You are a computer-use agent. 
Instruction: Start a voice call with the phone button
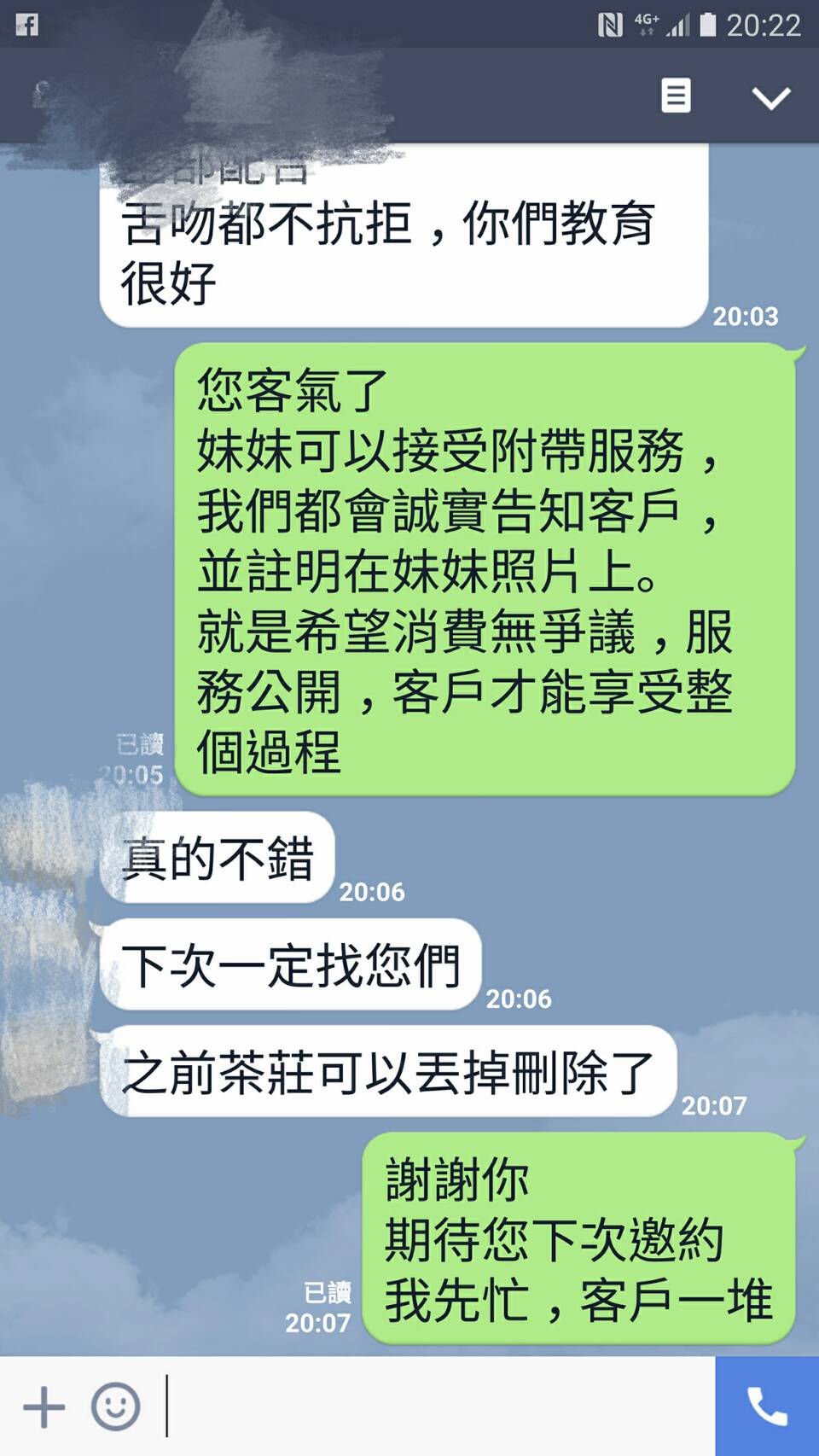[767, 1406]
